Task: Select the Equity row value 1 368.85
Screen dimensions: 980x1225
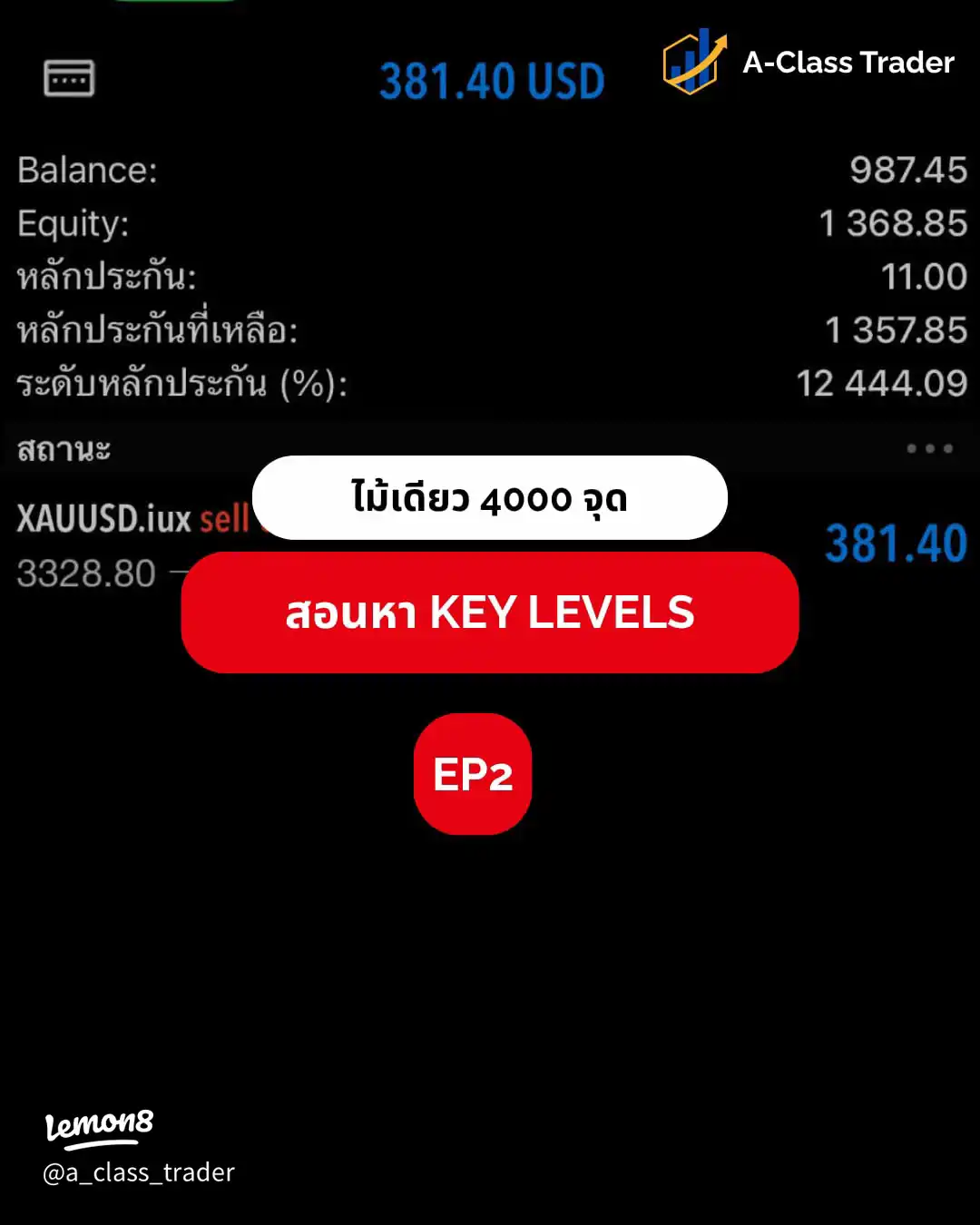Action: click(893, 223)
